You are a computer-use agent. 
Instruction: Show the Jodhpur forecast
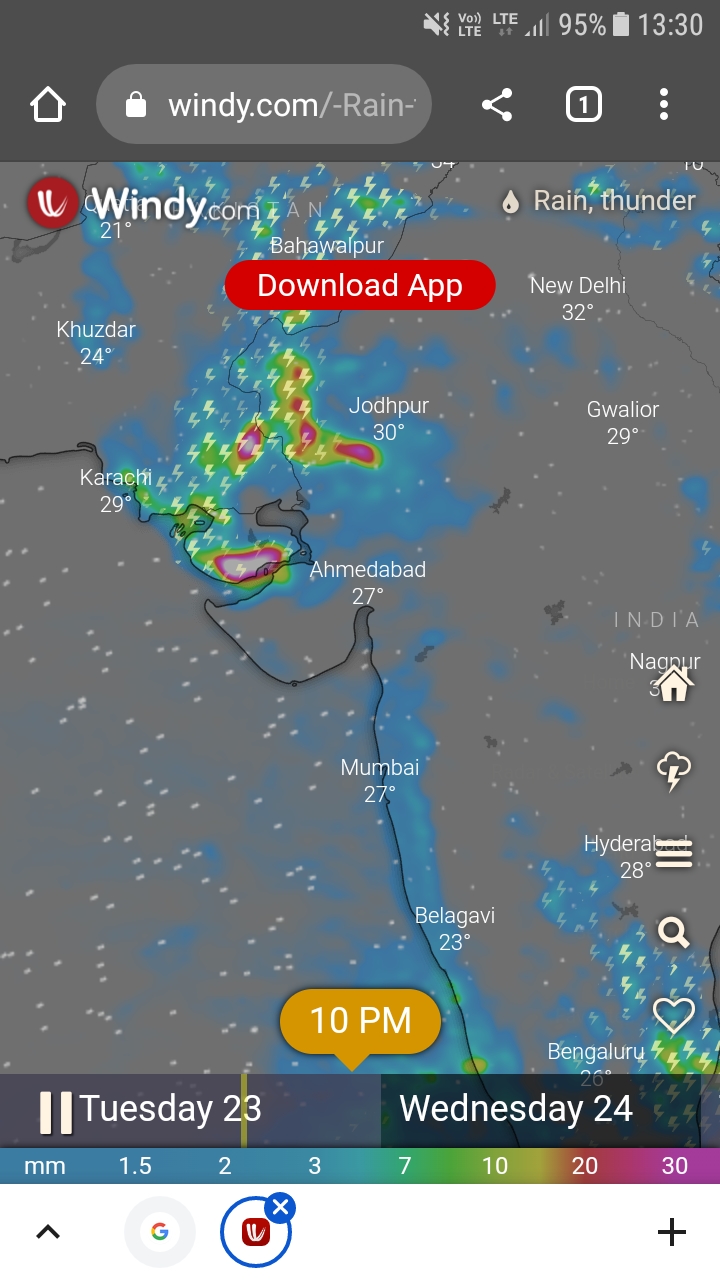[388, 418]
